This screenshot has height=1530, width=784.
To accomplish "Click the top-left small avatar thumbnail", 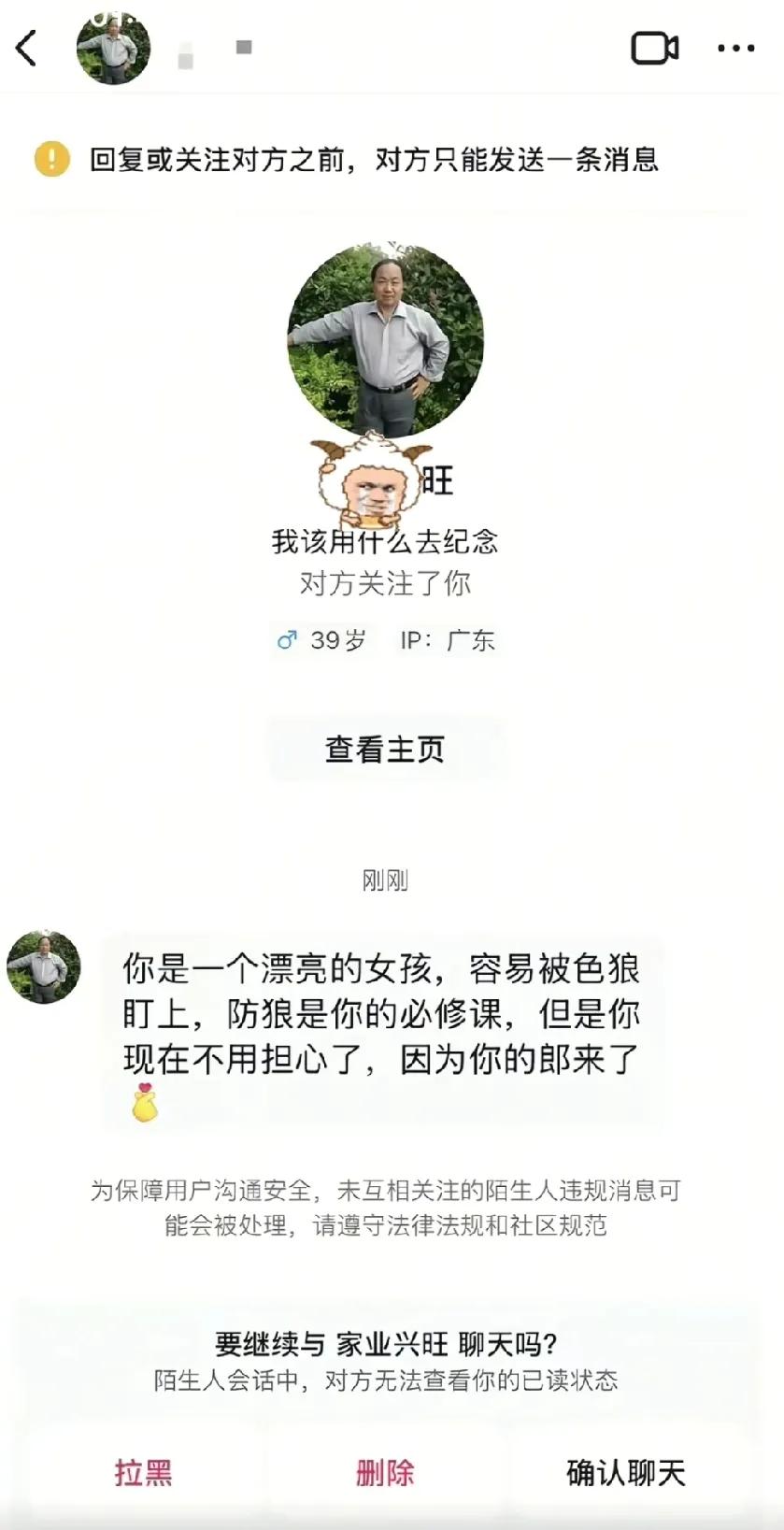I will point(113,47).
